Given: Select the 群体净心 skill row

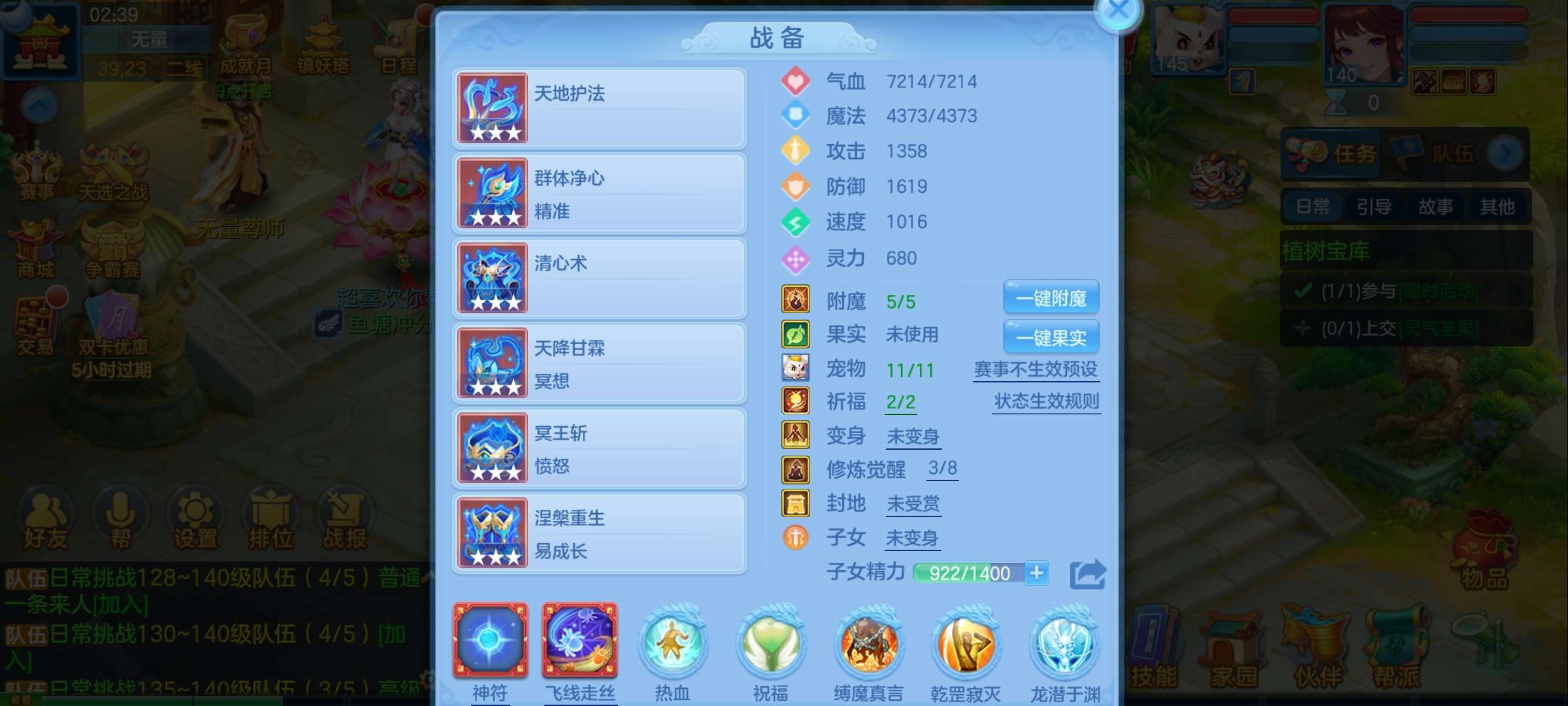Looking at the screenshot, I should 599,193.
